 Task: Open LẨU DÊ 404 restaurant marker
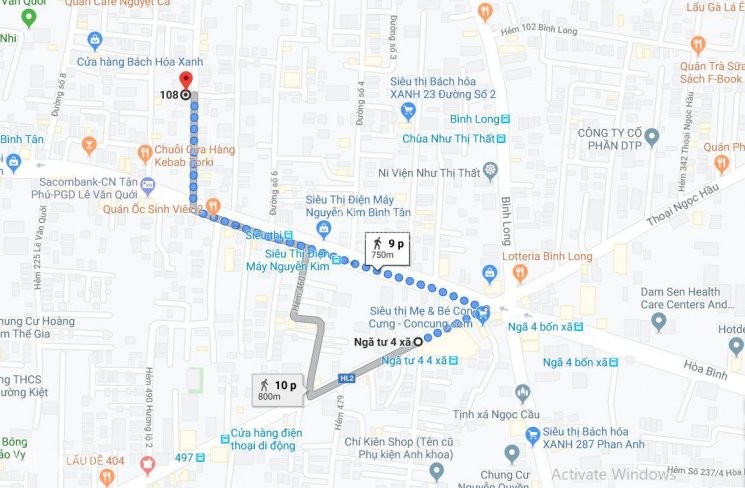(149, 463)
